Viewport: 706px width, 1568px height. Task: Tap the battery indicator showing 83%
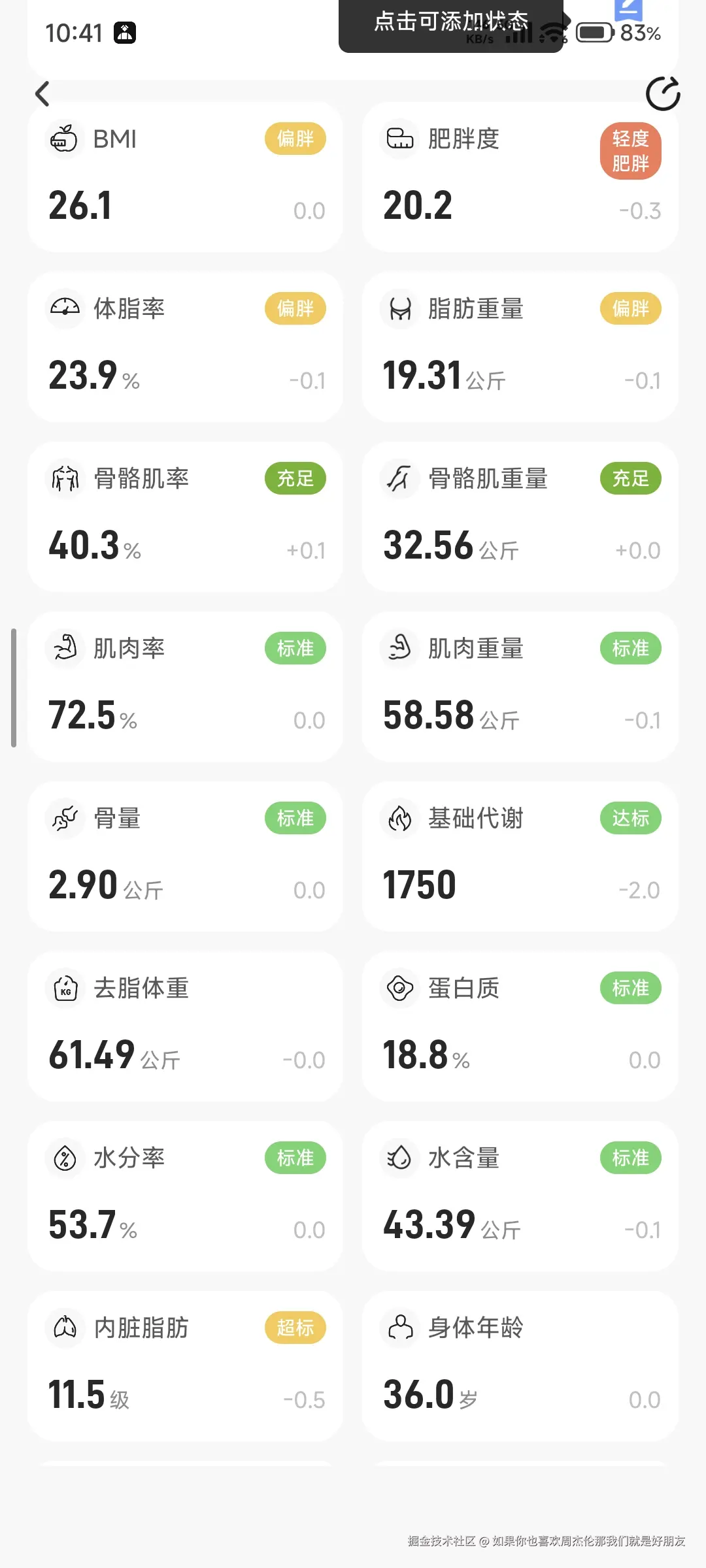point(595,32)
